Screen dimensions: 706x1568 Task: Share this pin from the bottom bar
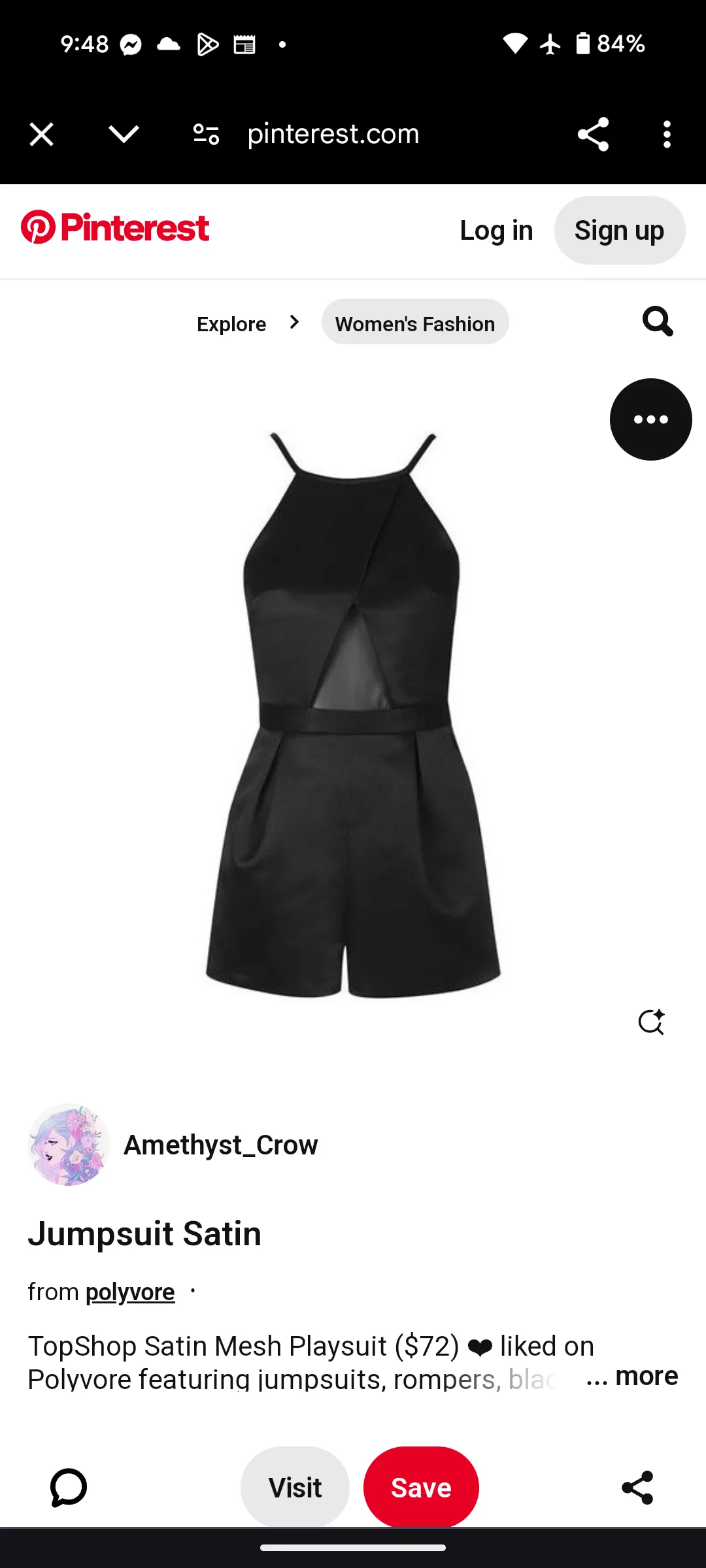637,1488
